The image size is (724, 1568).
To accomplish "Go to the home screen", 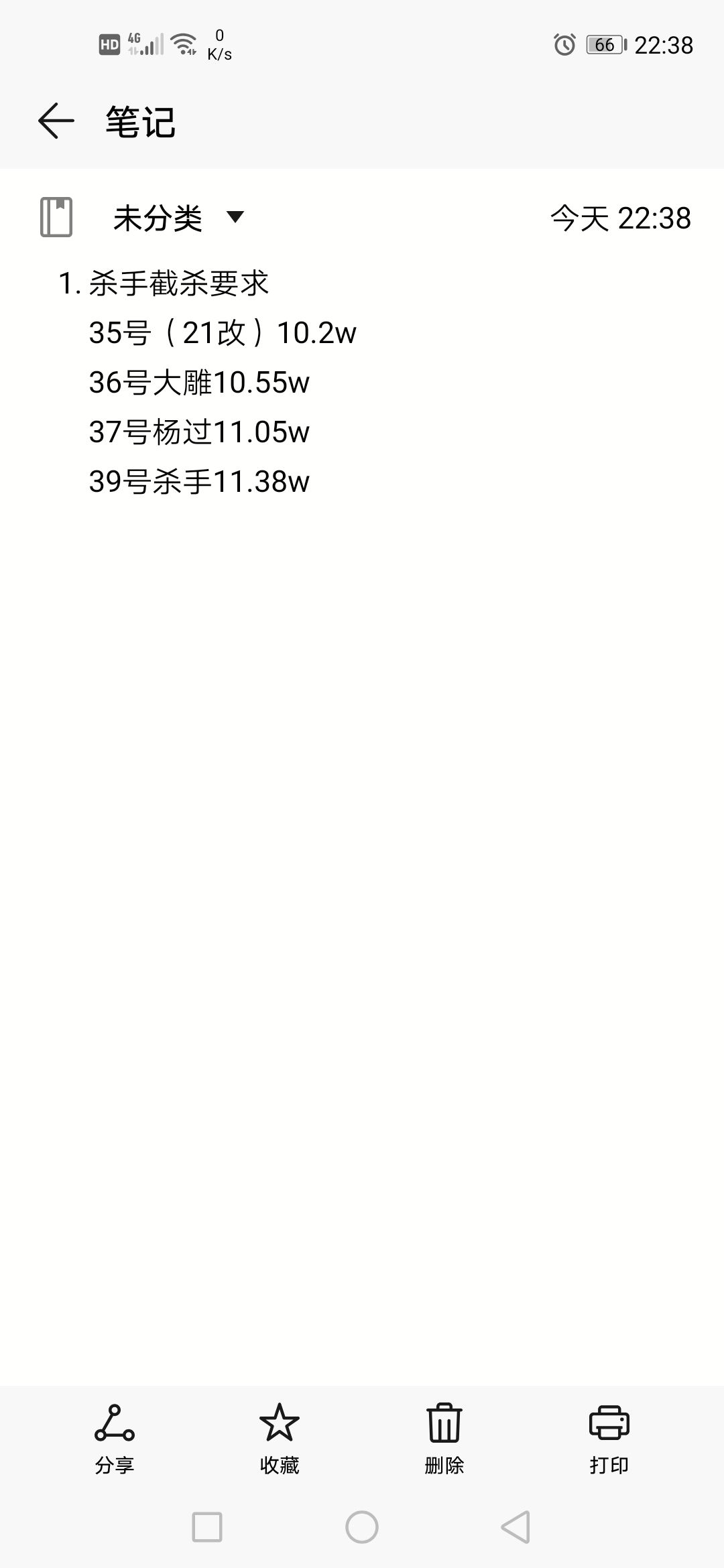I will coord(362,1527).
